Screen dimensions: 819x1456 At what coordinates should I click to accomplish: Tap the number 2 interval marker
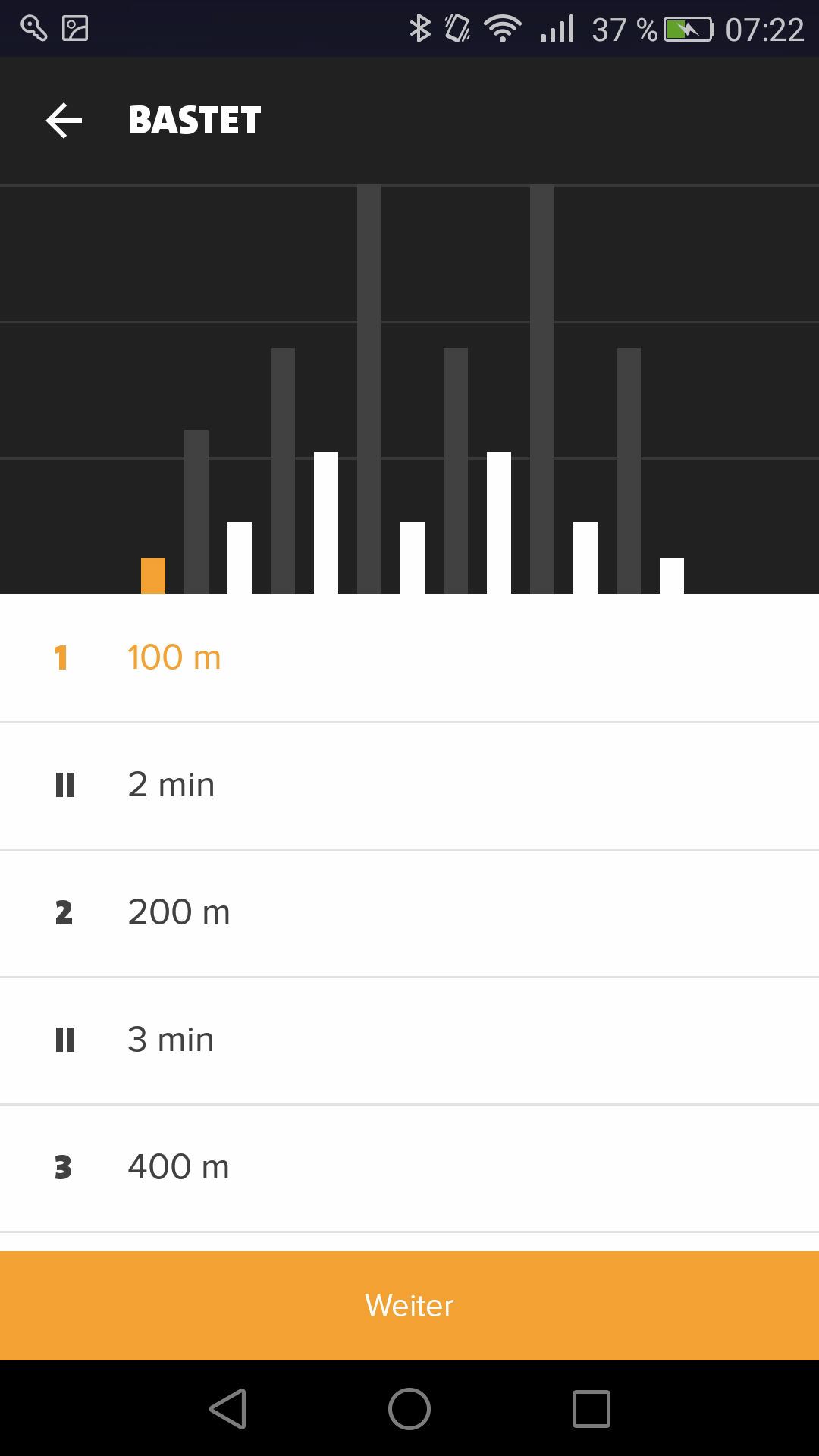point(64,912)
